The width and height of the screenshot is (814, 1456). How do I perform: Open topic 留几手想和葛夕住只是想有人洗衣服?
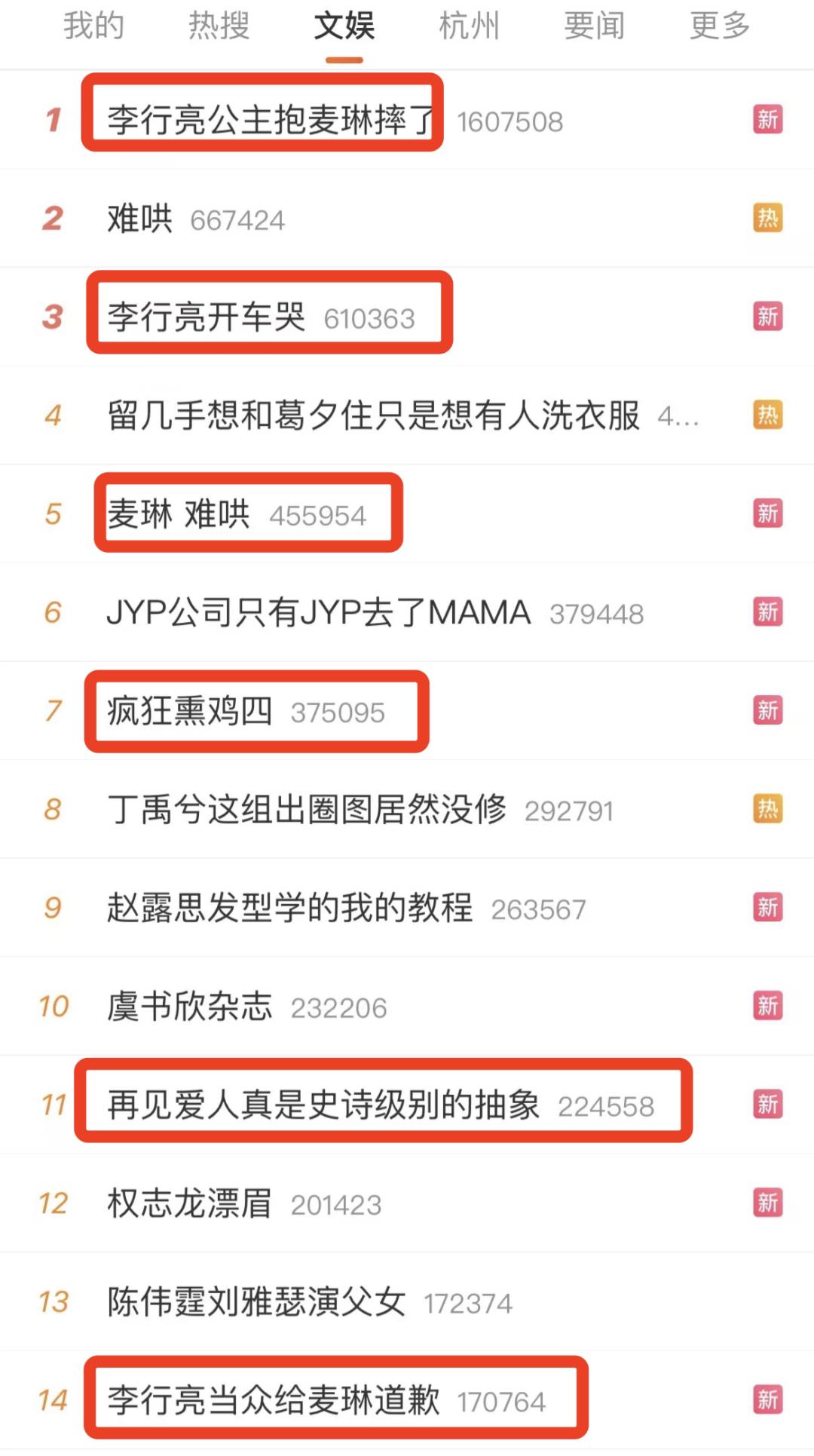(373, 415)
